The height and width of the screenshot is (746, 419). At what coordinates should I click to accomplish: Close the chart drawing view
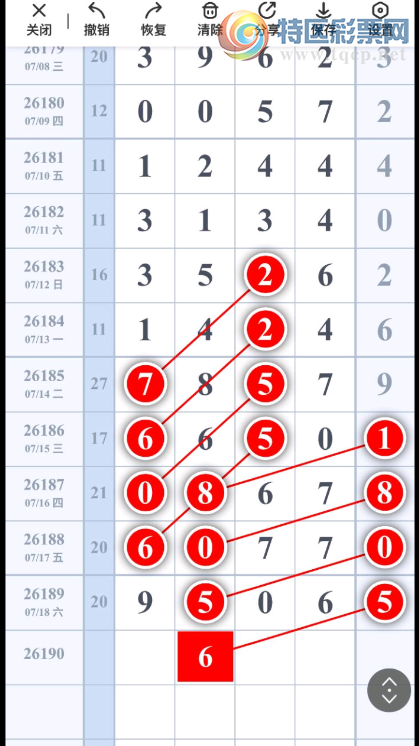[x=39, y=20]
